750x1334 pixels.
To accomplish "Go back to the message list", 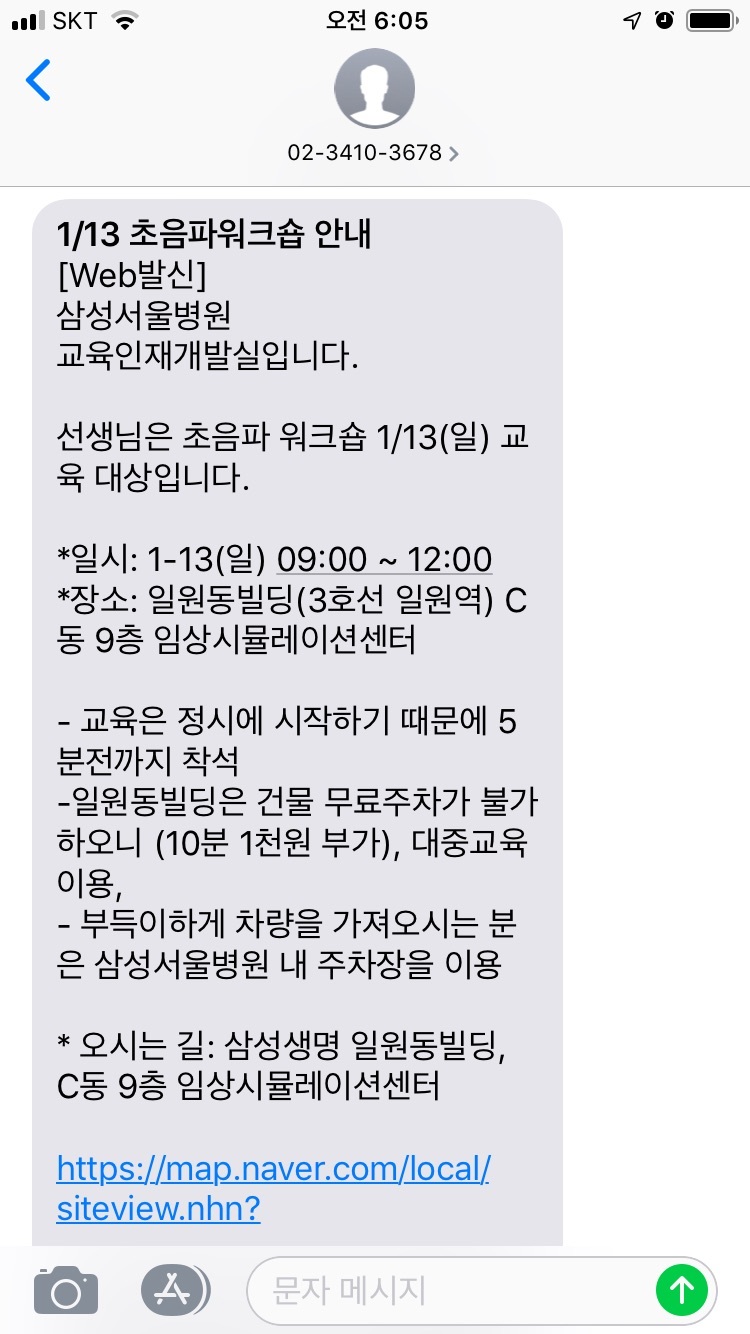I will 38,80.
